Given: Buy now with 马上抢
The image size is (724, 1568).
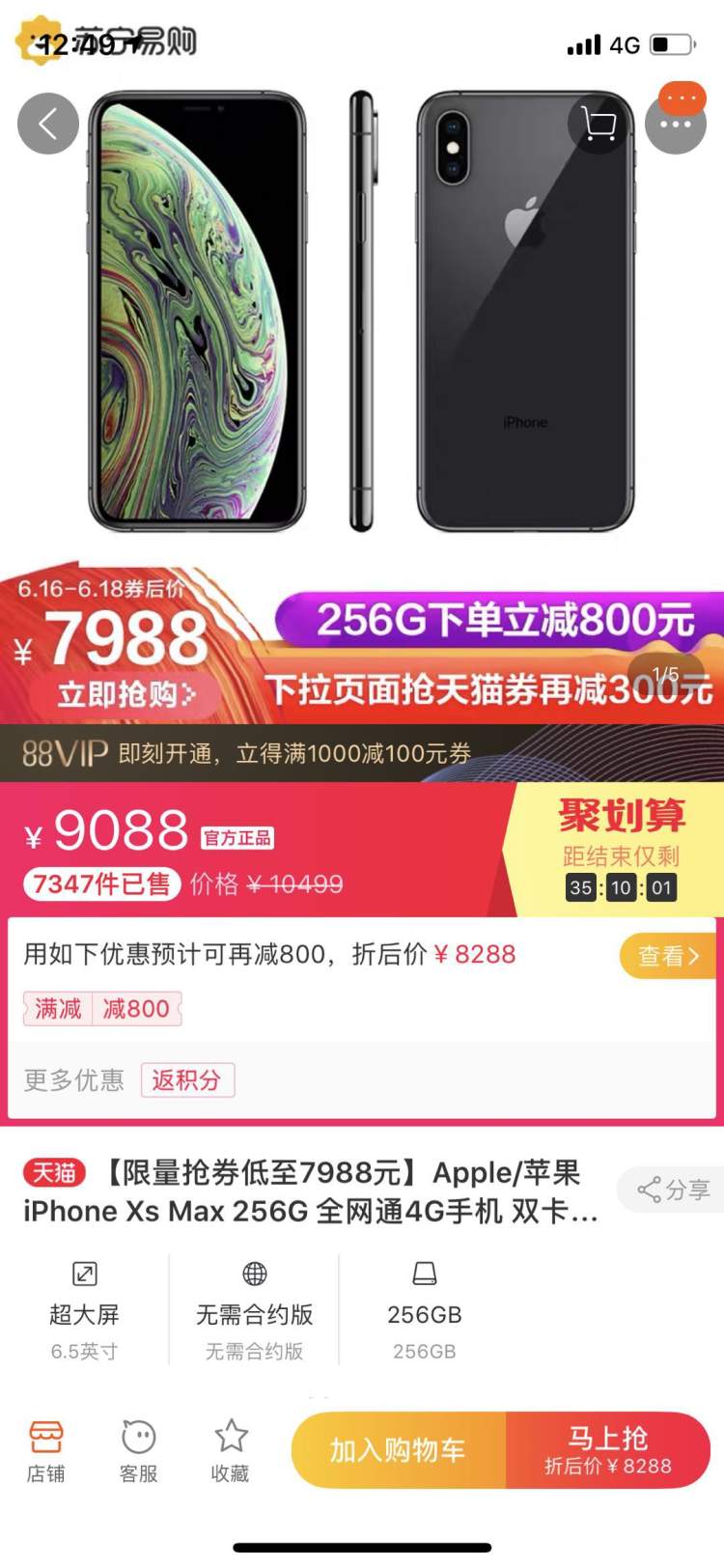Looking at the screenshot, I should coord(608,1450).
